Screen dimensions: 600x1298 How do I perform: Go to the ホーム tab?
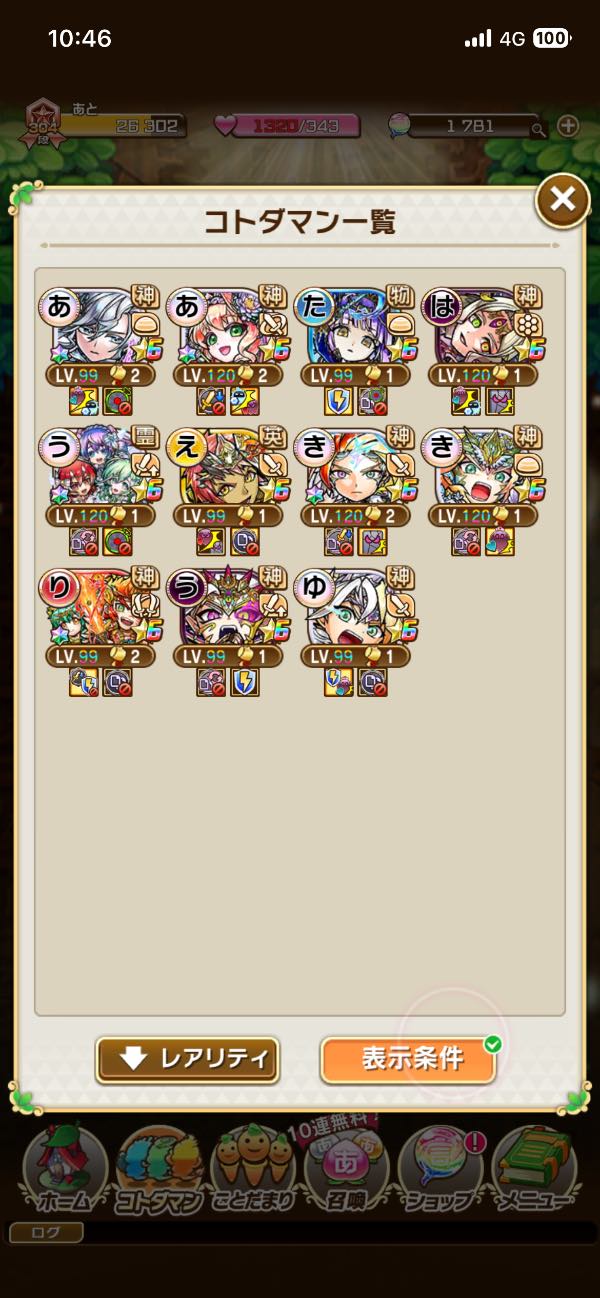[x=65, y=1170]
